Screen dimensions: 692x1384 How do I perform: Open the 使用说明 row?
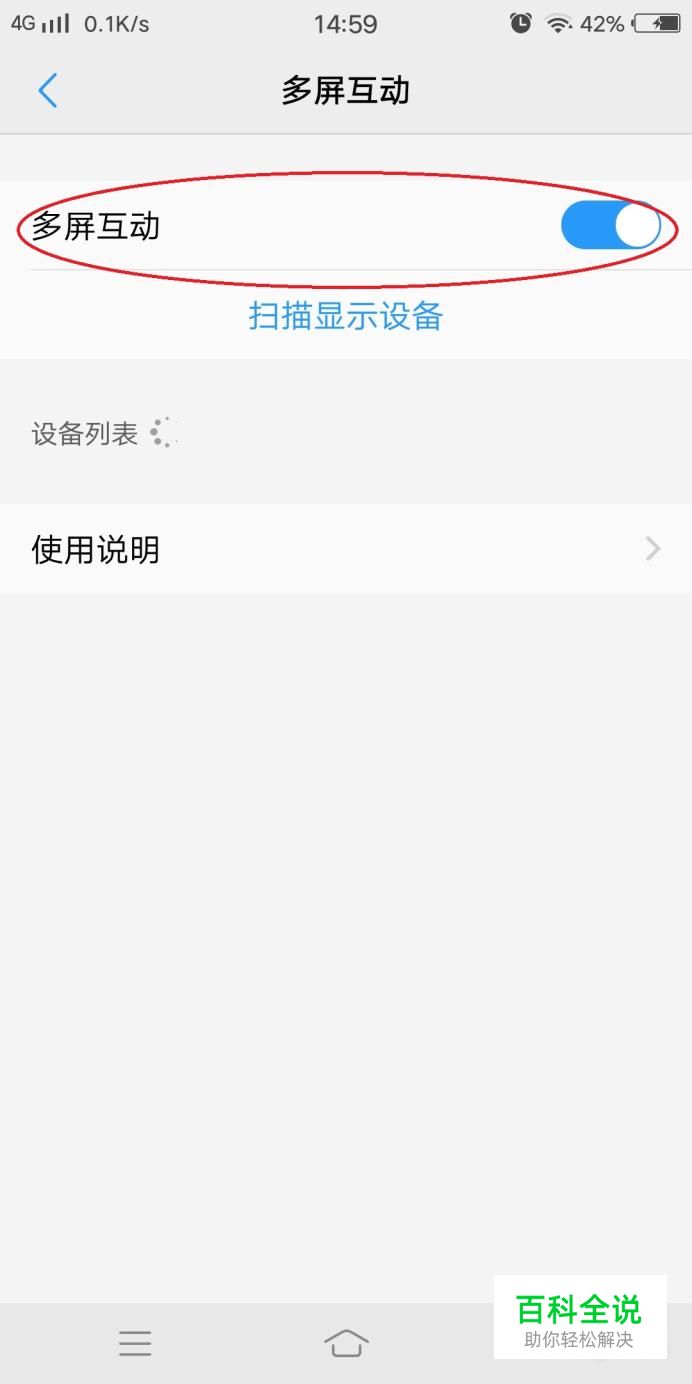(x=346, y=549)
